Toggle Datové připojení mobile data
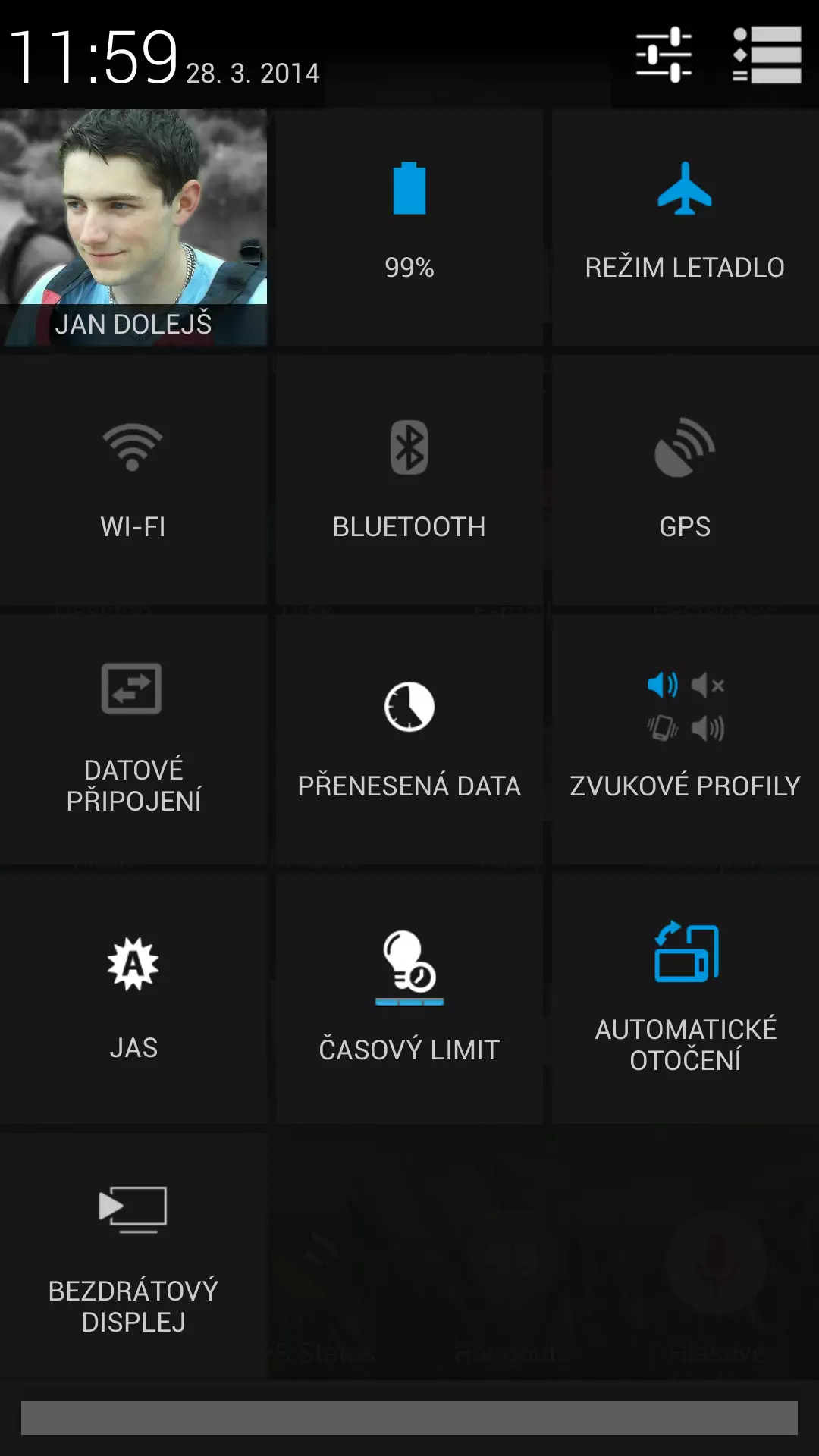Screen dimensions: 819x1456 pyautogui.click(x=133, y=739)
